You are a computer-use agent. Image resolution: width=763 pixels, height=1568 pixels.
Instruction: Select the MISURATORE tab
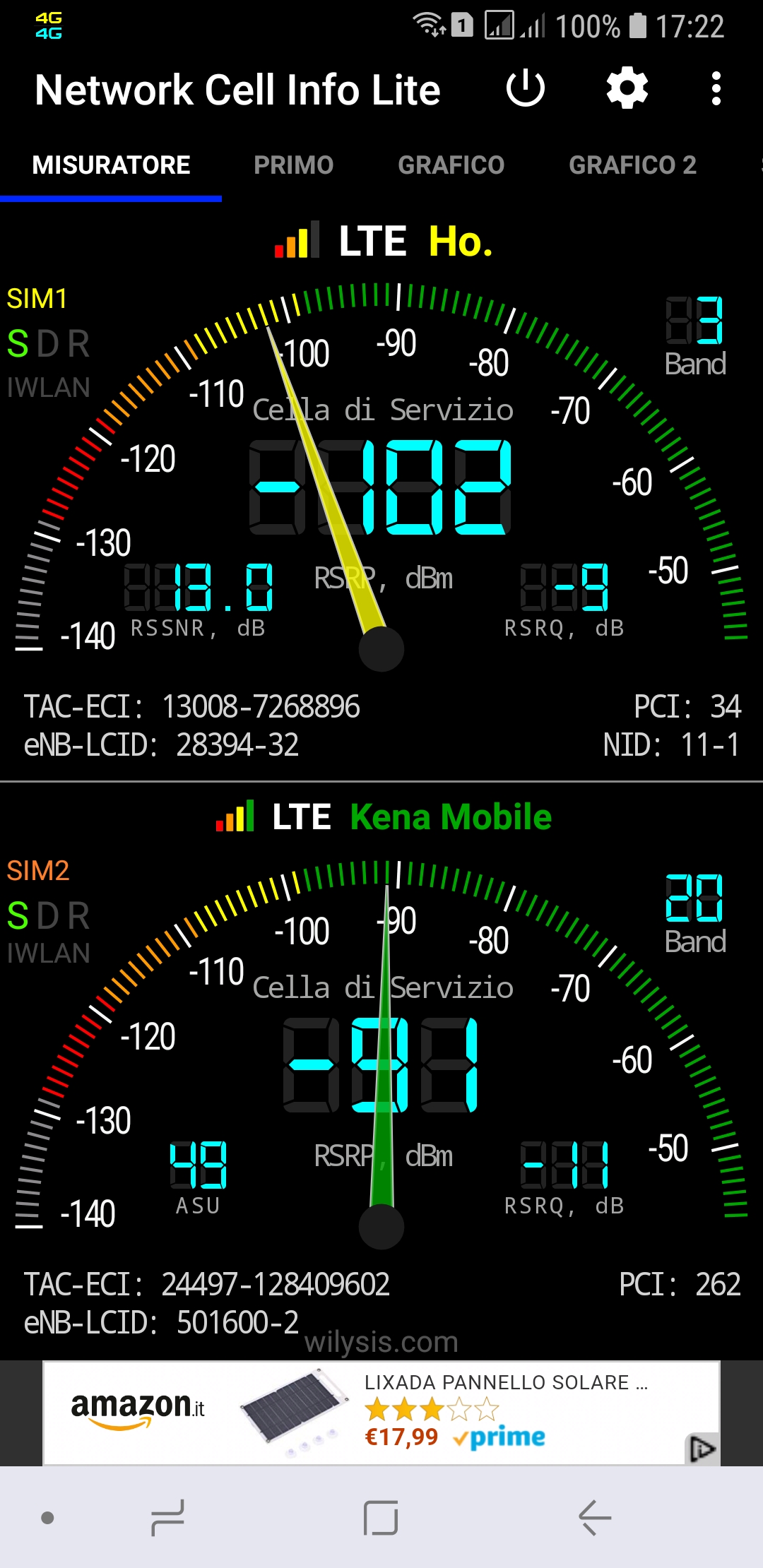111,165
